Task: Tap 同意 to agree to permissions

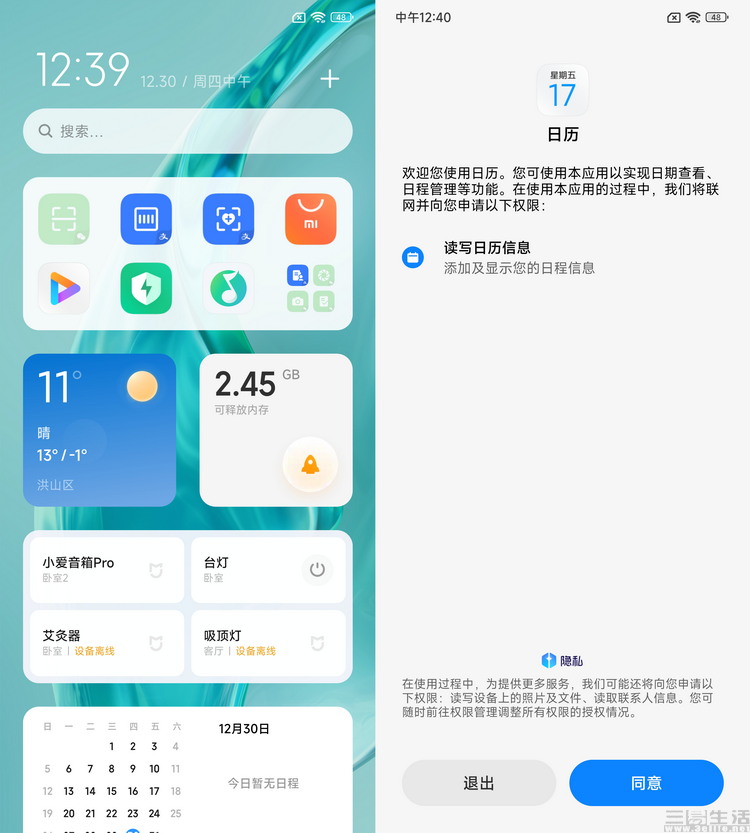Action: (x=646, y=783)
